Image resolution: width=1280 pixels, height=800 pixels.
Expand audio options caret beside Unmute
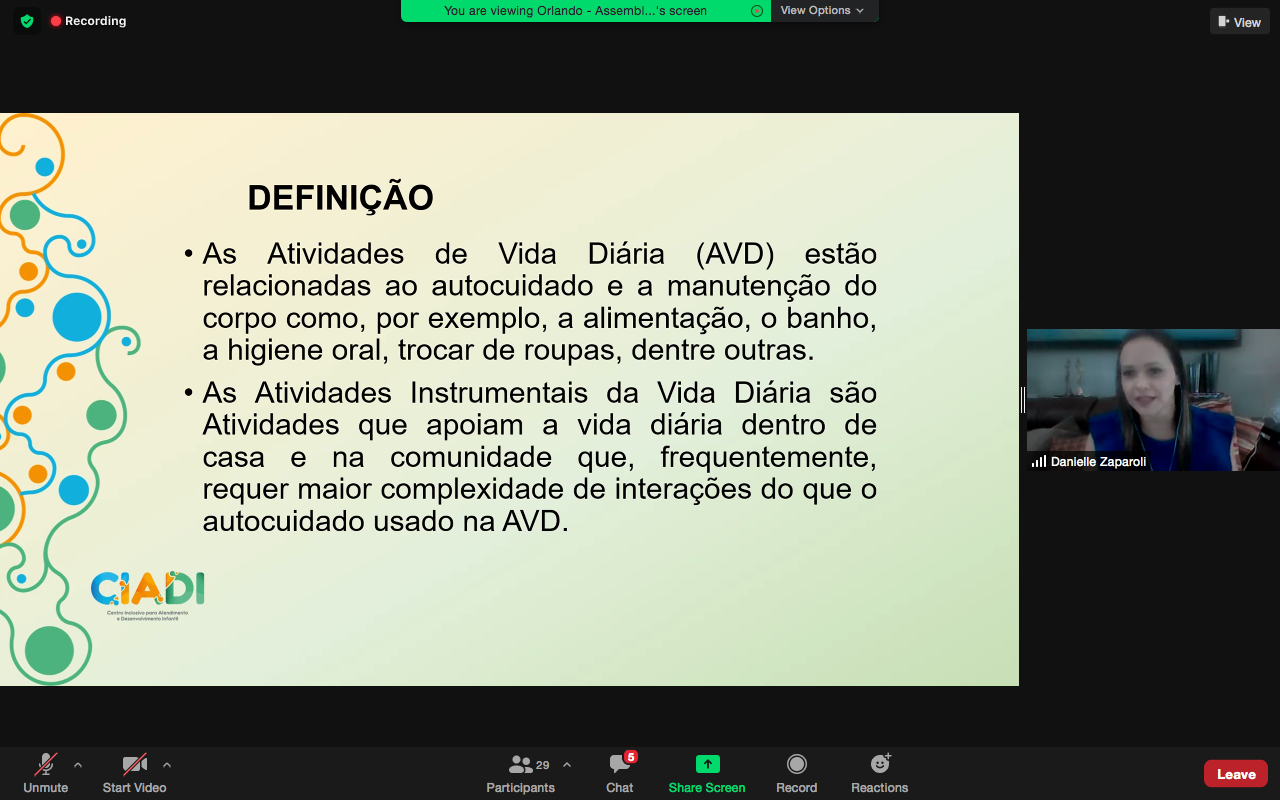[78, 765]
